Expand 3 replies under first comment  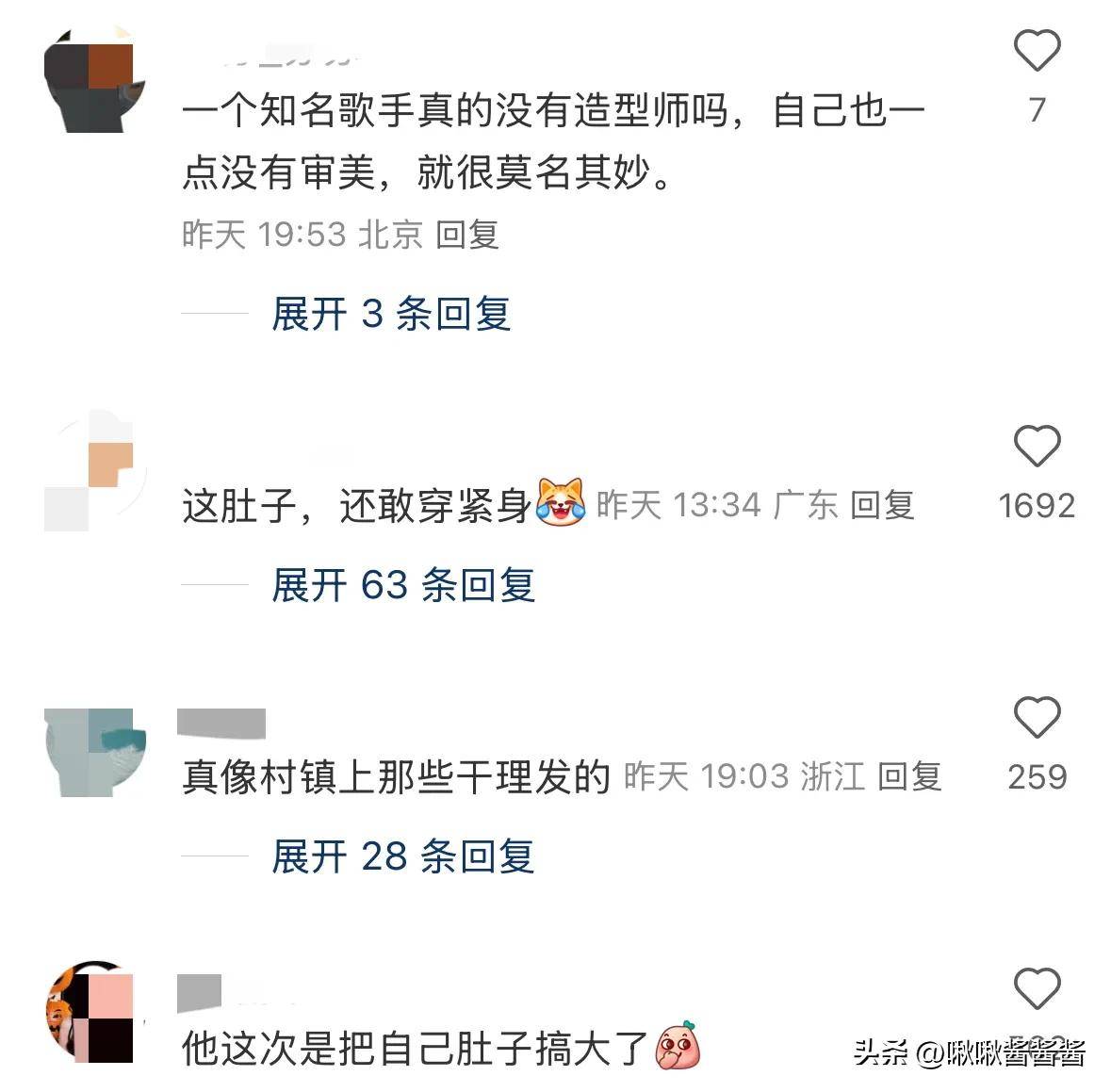(x=390, y=314)
